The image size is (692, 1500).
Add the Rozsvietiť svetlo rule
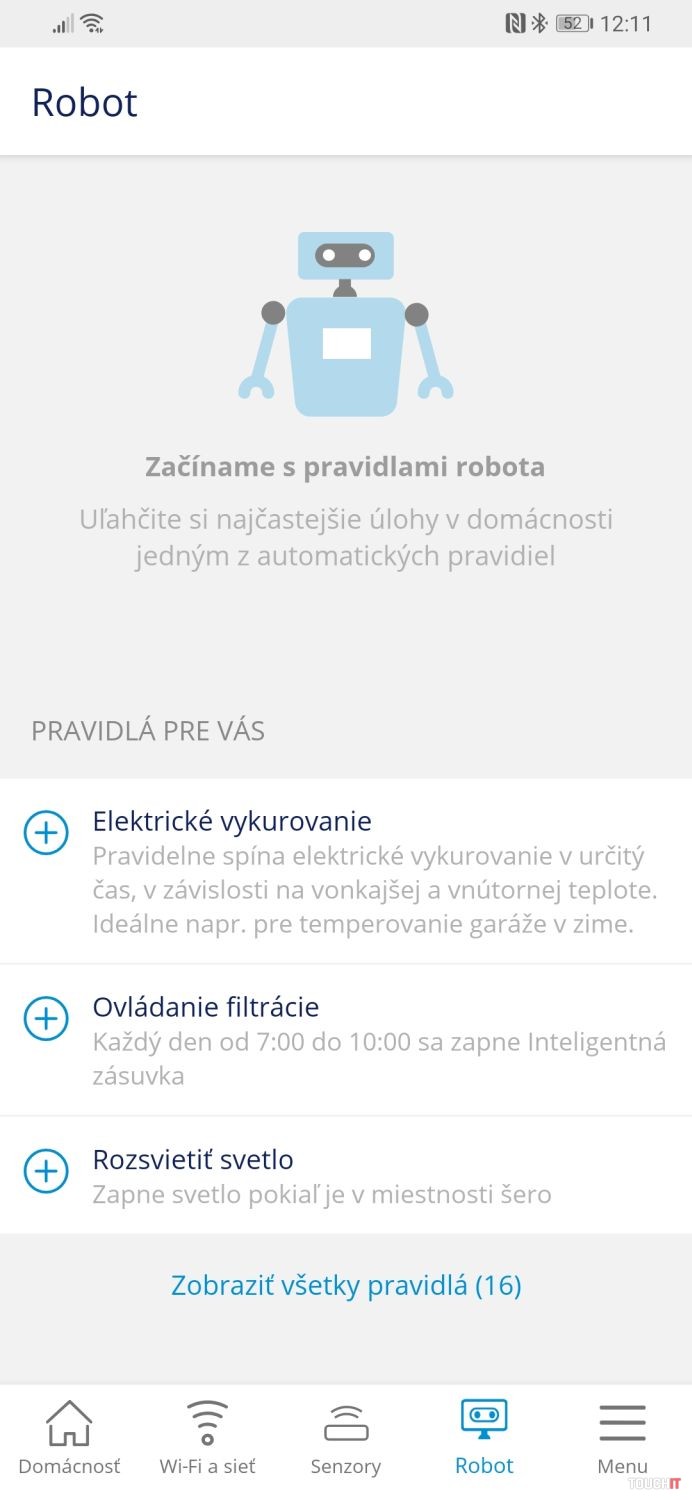pyautogui.click(x=46, y=1171)
